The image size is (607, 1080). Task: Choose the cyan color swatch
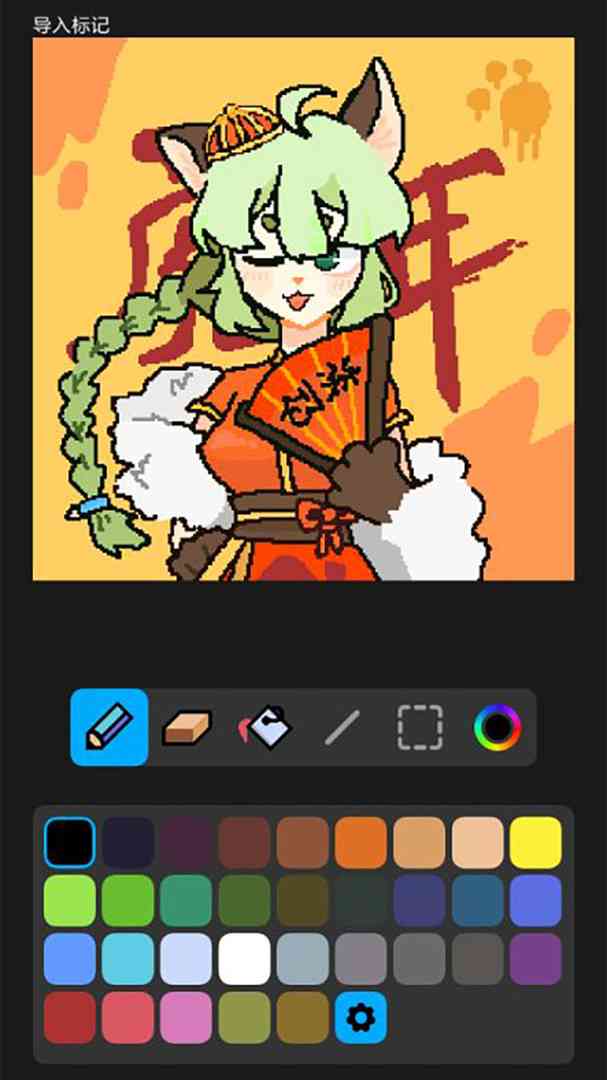coord(128,959)
